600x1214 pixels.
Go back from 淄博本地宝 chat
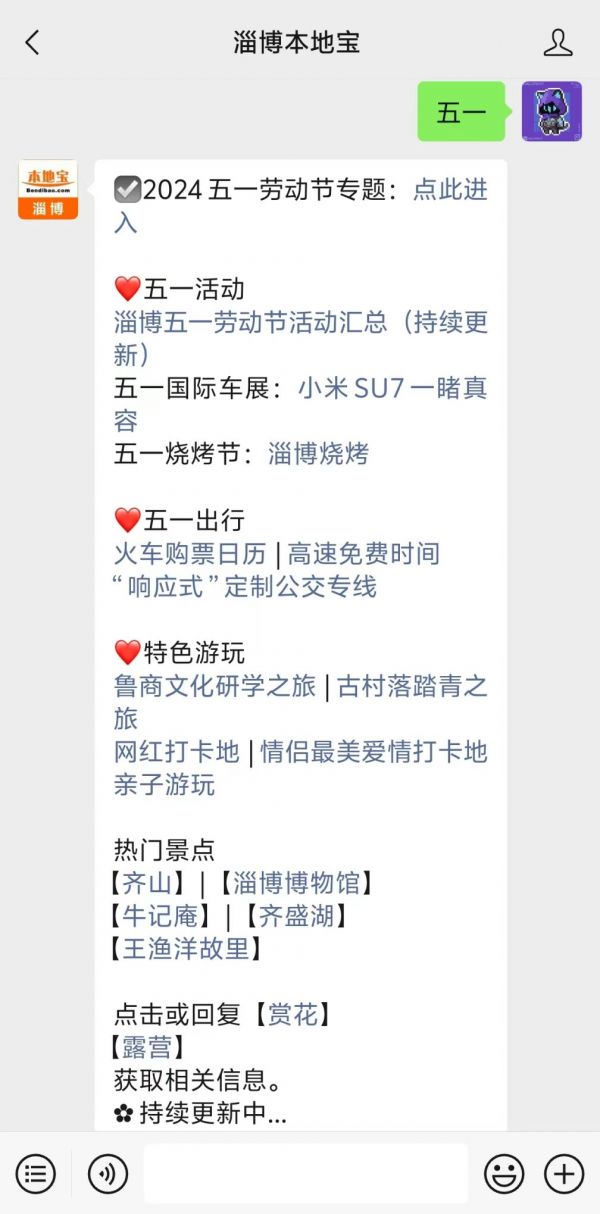(32, 42)
